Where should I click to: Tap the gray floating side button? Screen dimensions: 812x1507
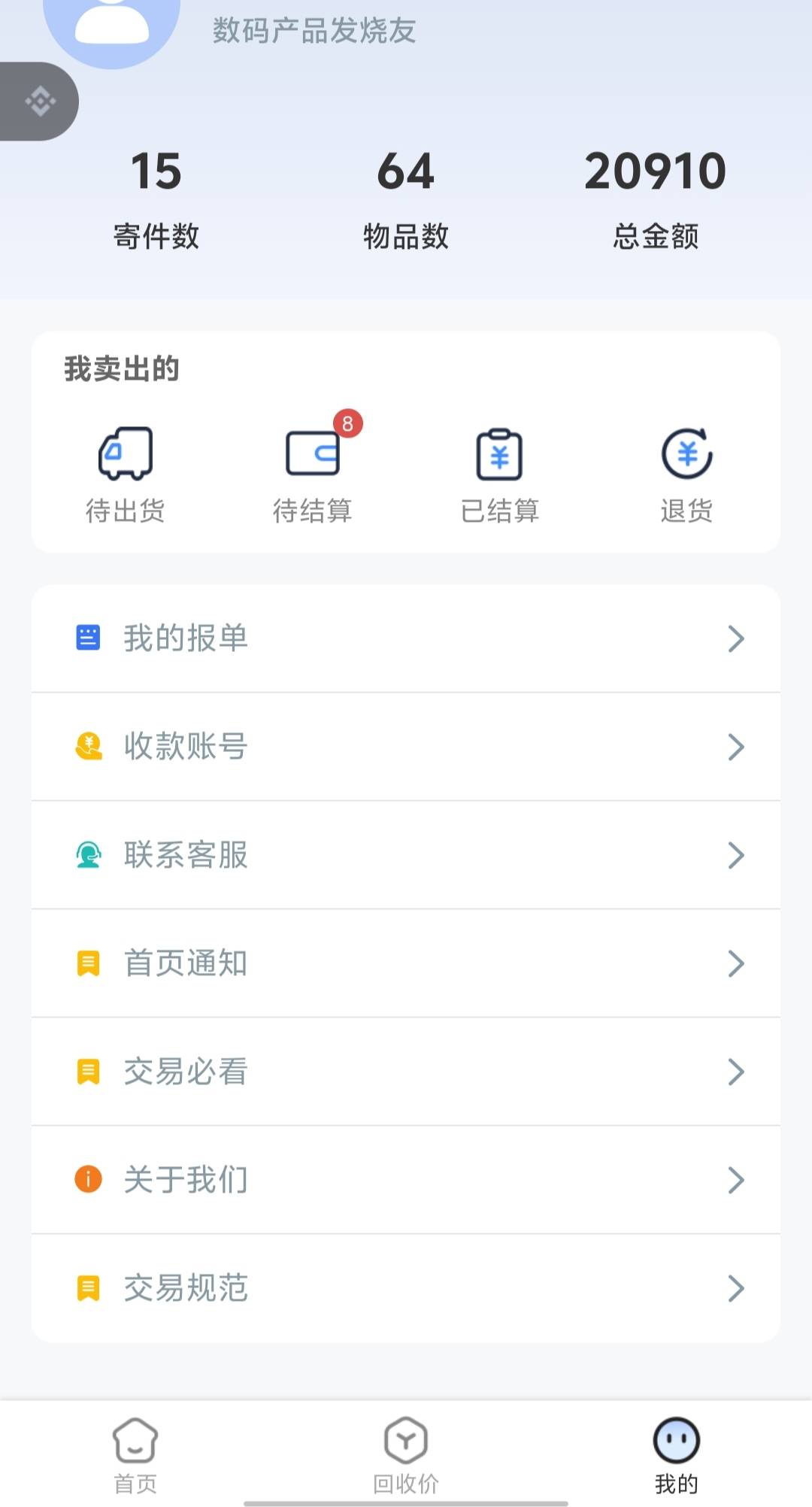click(x=39, y=101)
